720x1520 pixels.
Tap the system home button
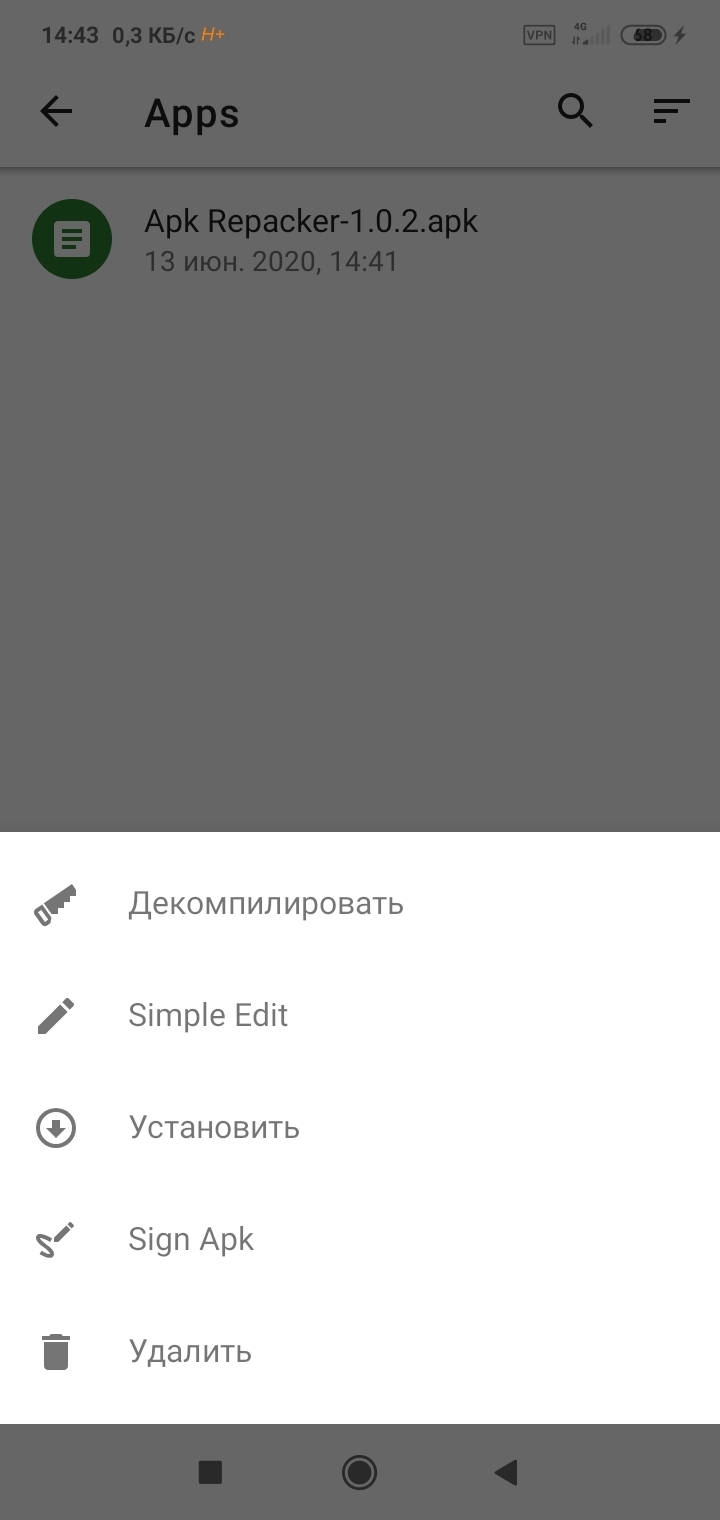point(359,1472)
